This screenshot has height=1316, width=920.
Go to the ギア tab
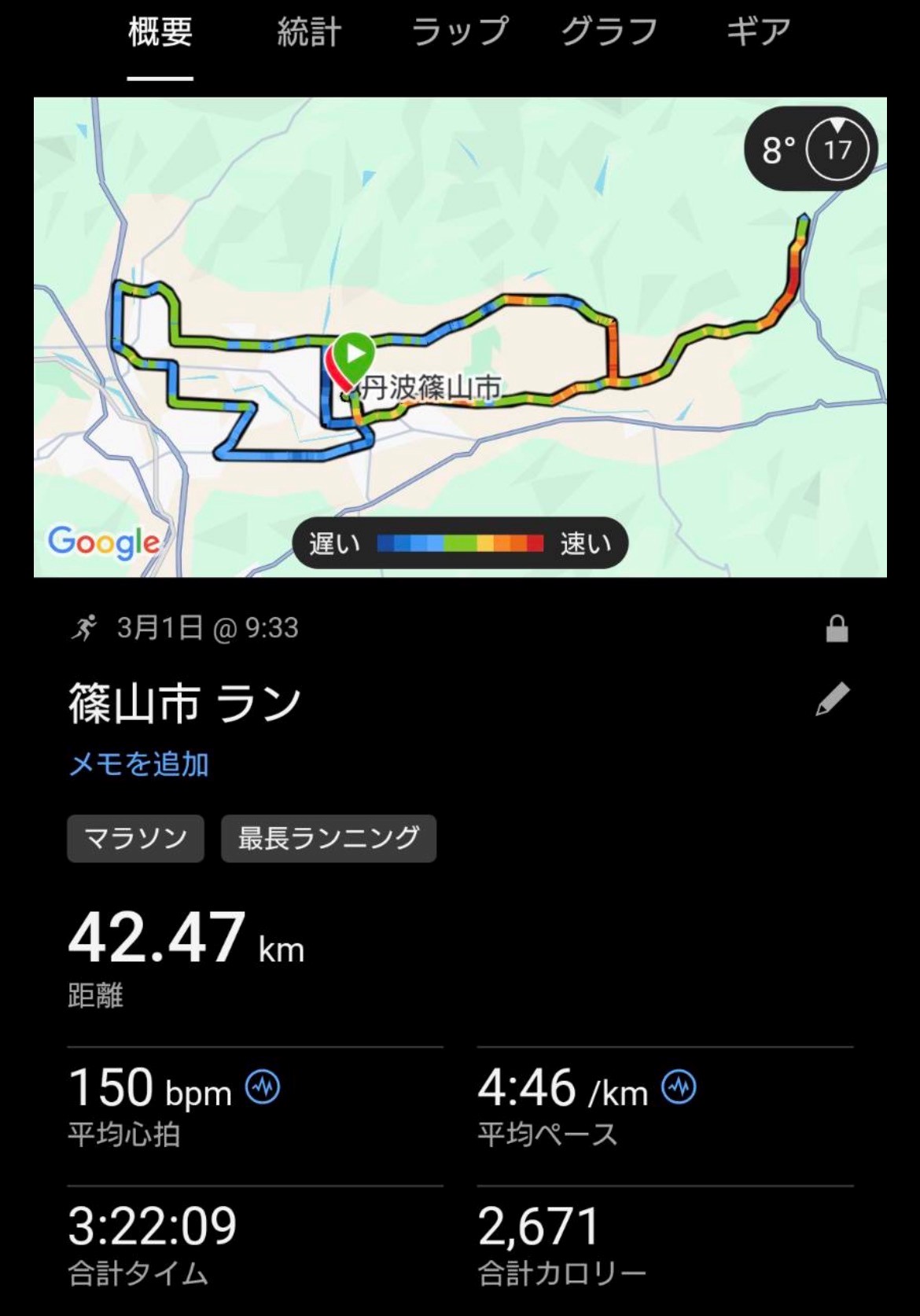pos(758,33)
